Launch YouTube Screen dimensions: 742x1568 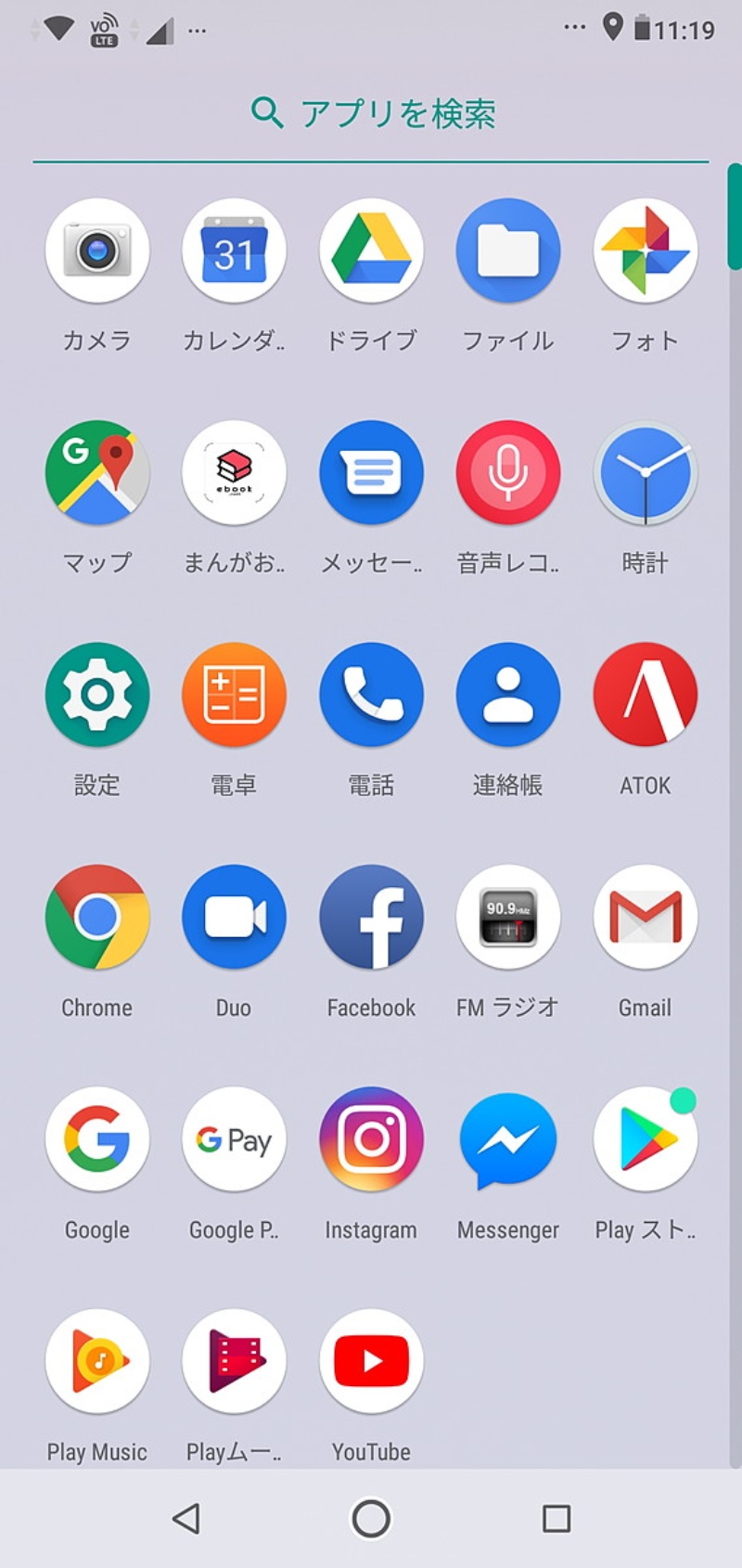point(371,1361)
